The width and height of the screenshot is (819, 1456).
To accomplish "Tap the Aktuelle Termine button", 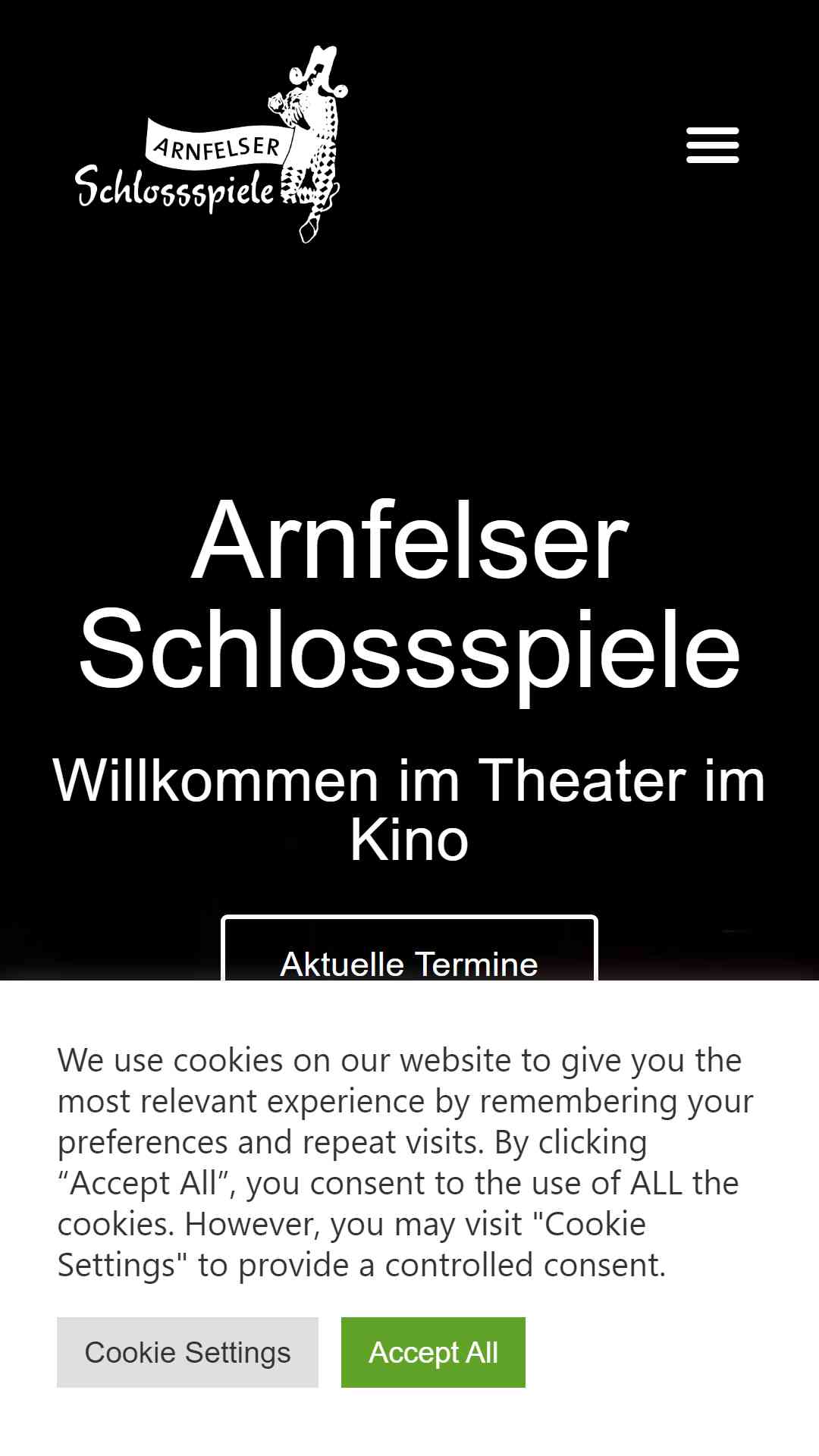I will point(409,949).
